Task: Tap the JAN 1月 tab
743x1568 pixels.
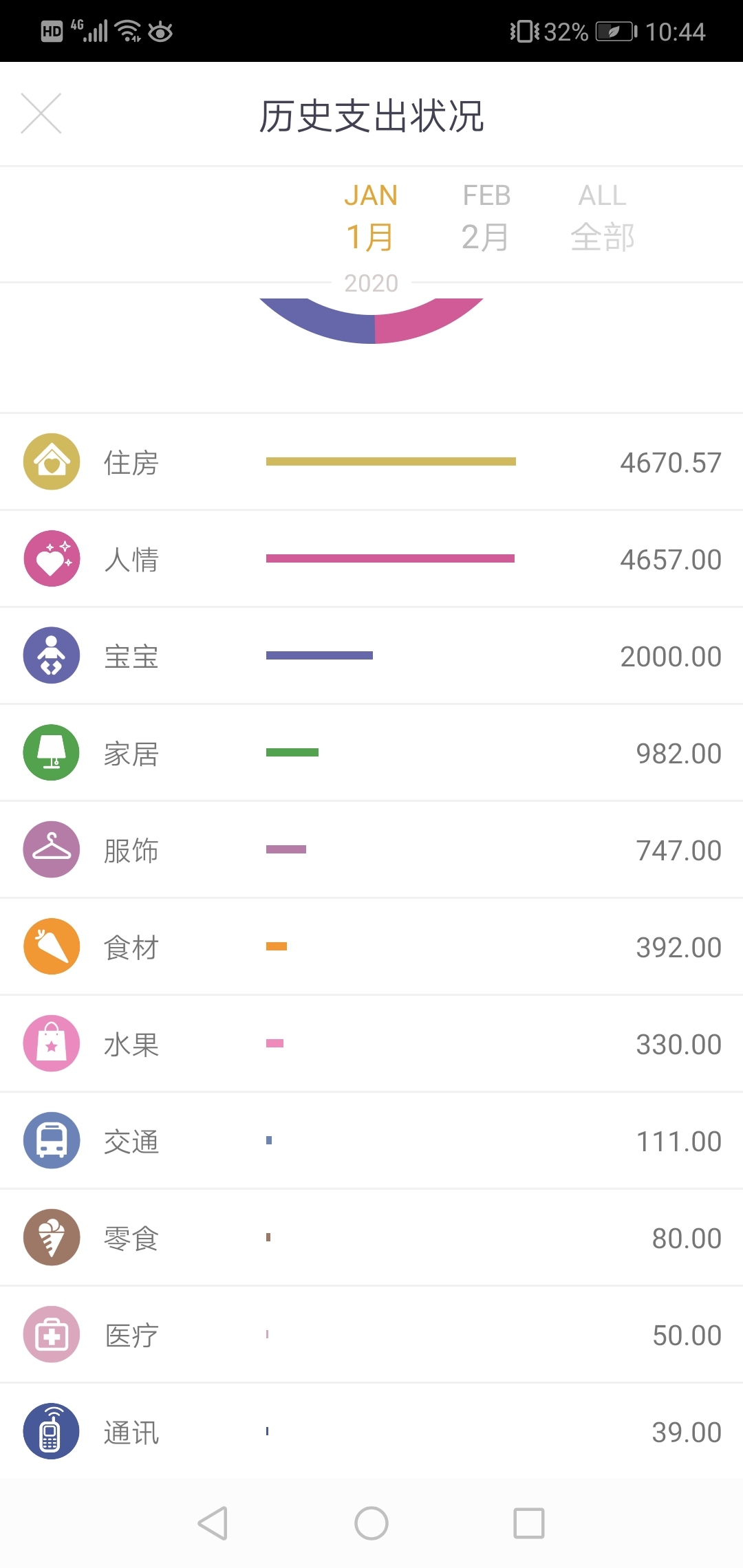Action: (371, 218)
